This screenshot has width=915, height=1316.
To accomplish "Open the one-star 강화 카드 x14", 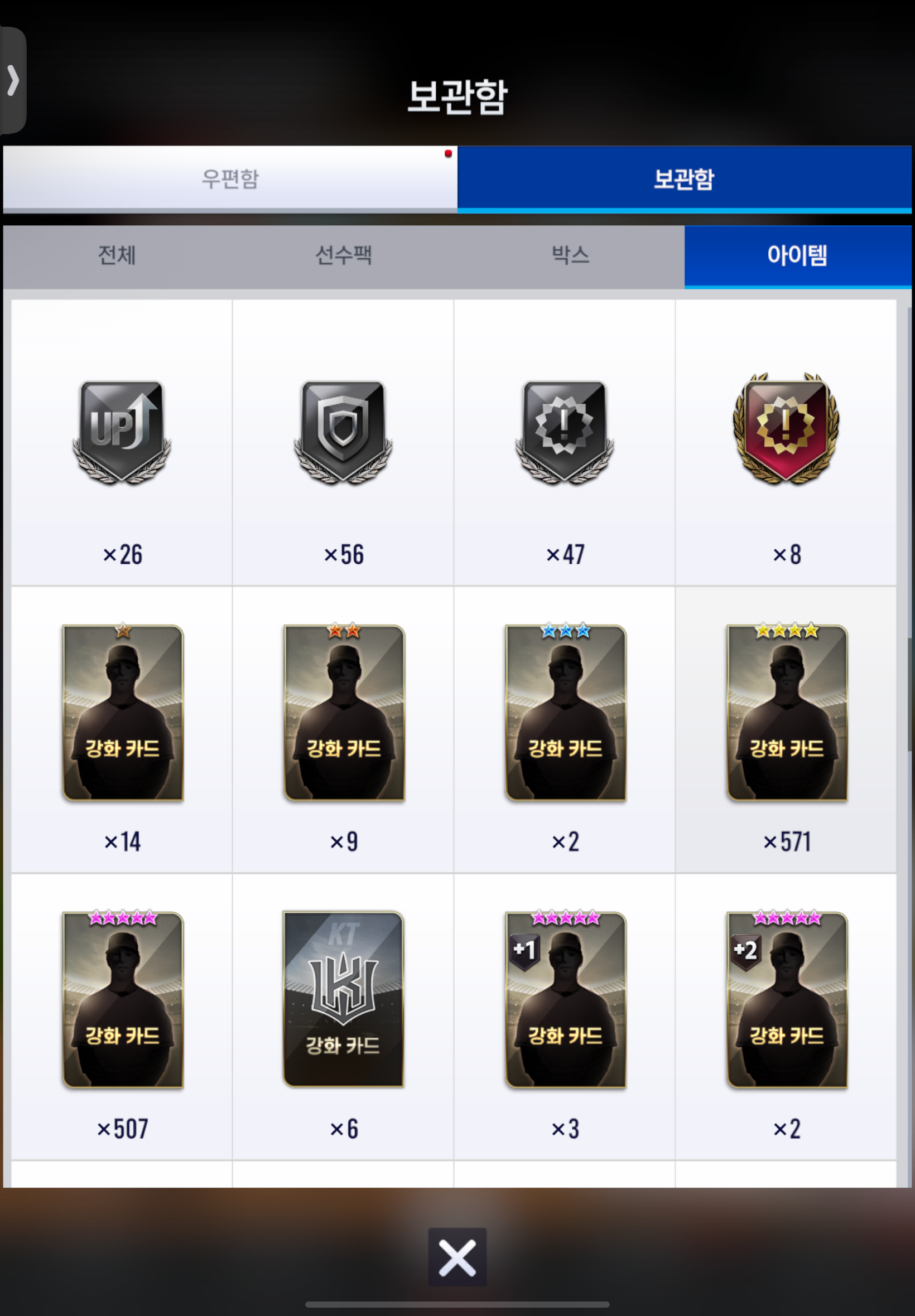I will (x=122, y=713).
